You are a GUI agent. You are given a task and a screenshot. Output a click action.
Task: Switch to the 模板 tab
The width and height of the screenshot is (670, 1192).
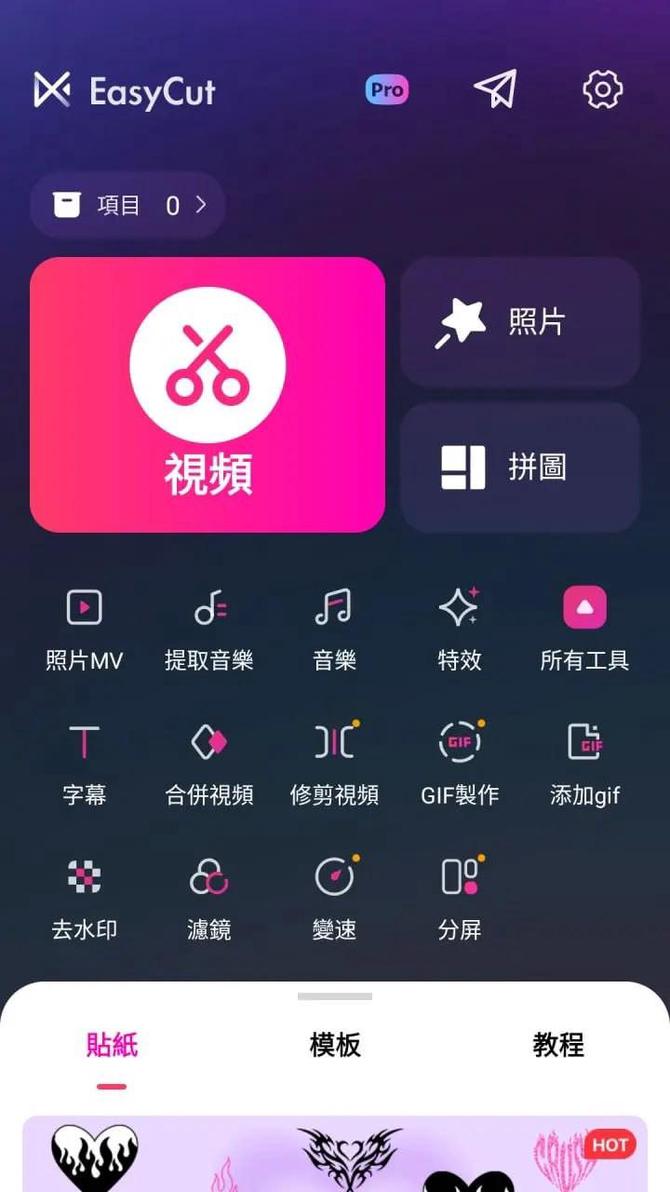click(335, 1045)
